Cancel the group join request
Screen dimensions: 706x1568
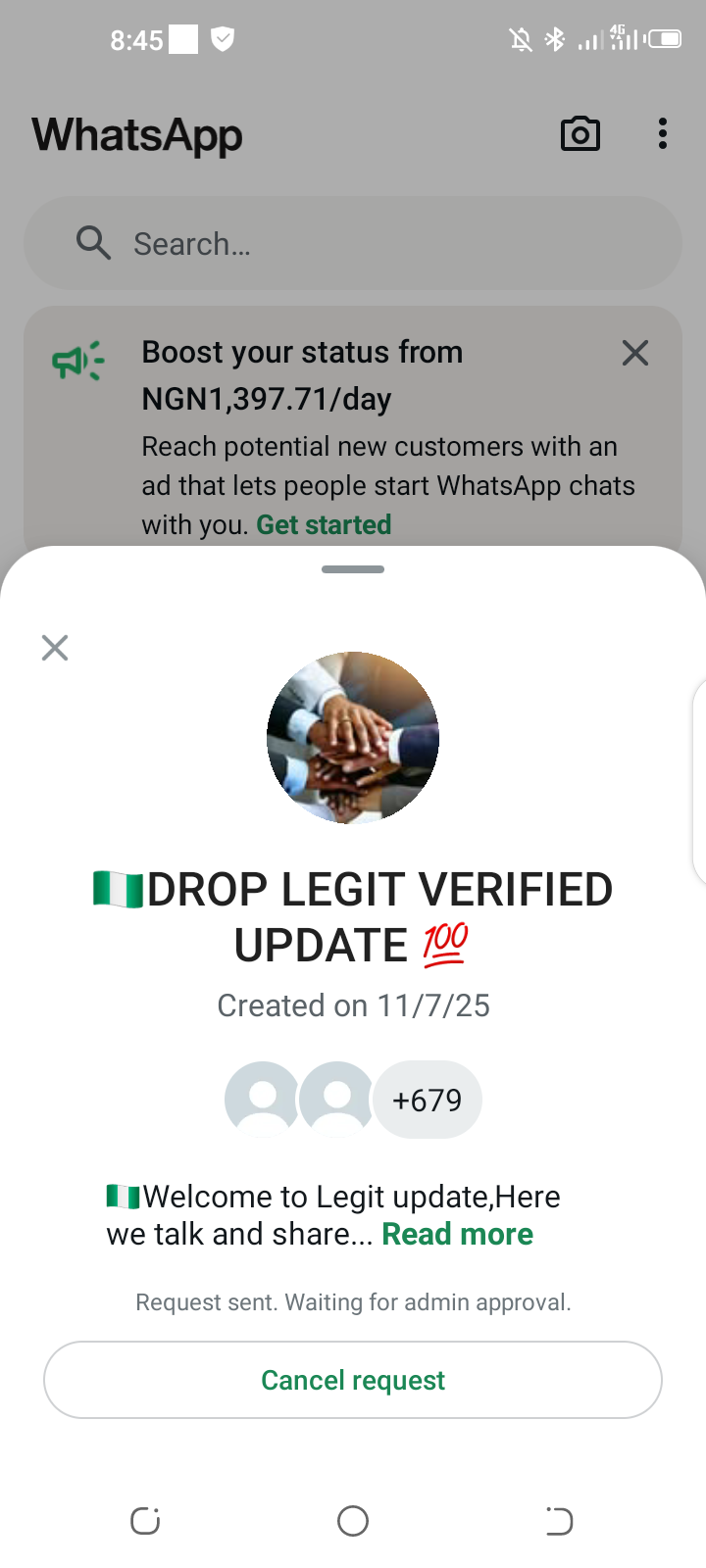click(353, 1380)
